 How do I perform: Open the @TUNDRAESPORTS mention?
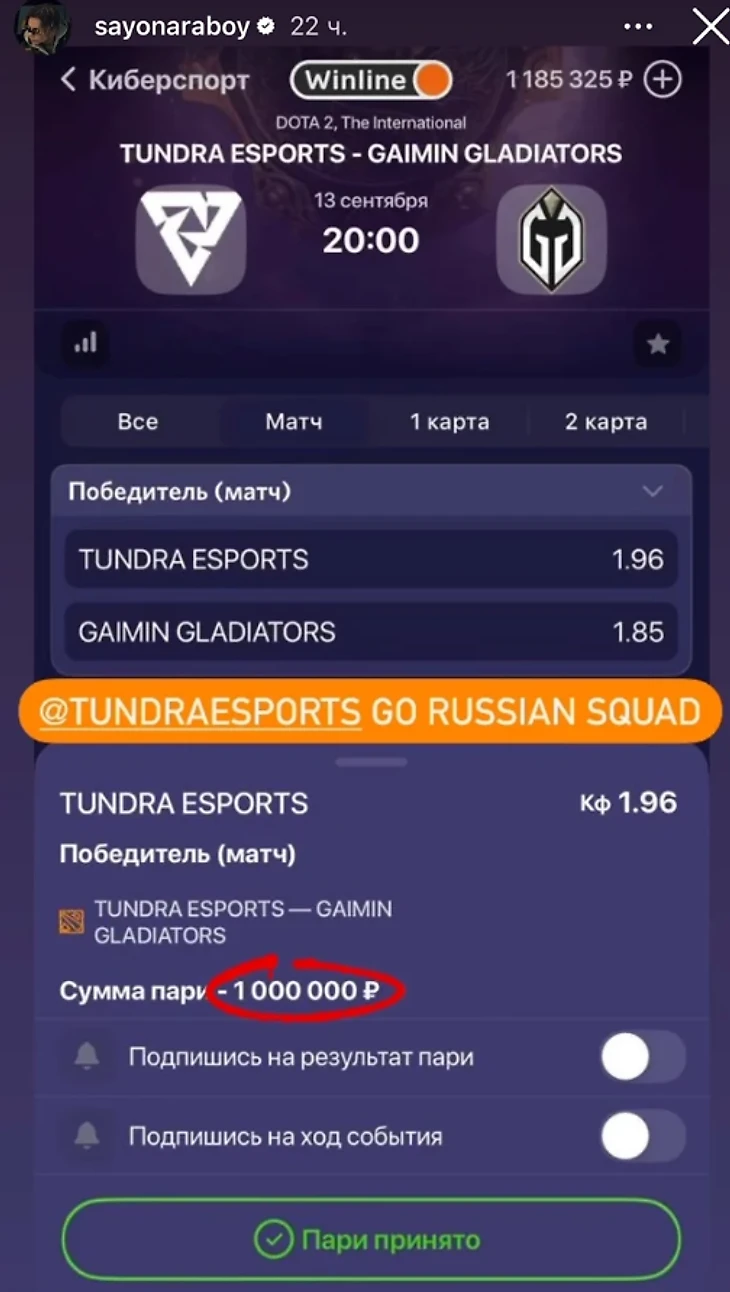[200, 711]
